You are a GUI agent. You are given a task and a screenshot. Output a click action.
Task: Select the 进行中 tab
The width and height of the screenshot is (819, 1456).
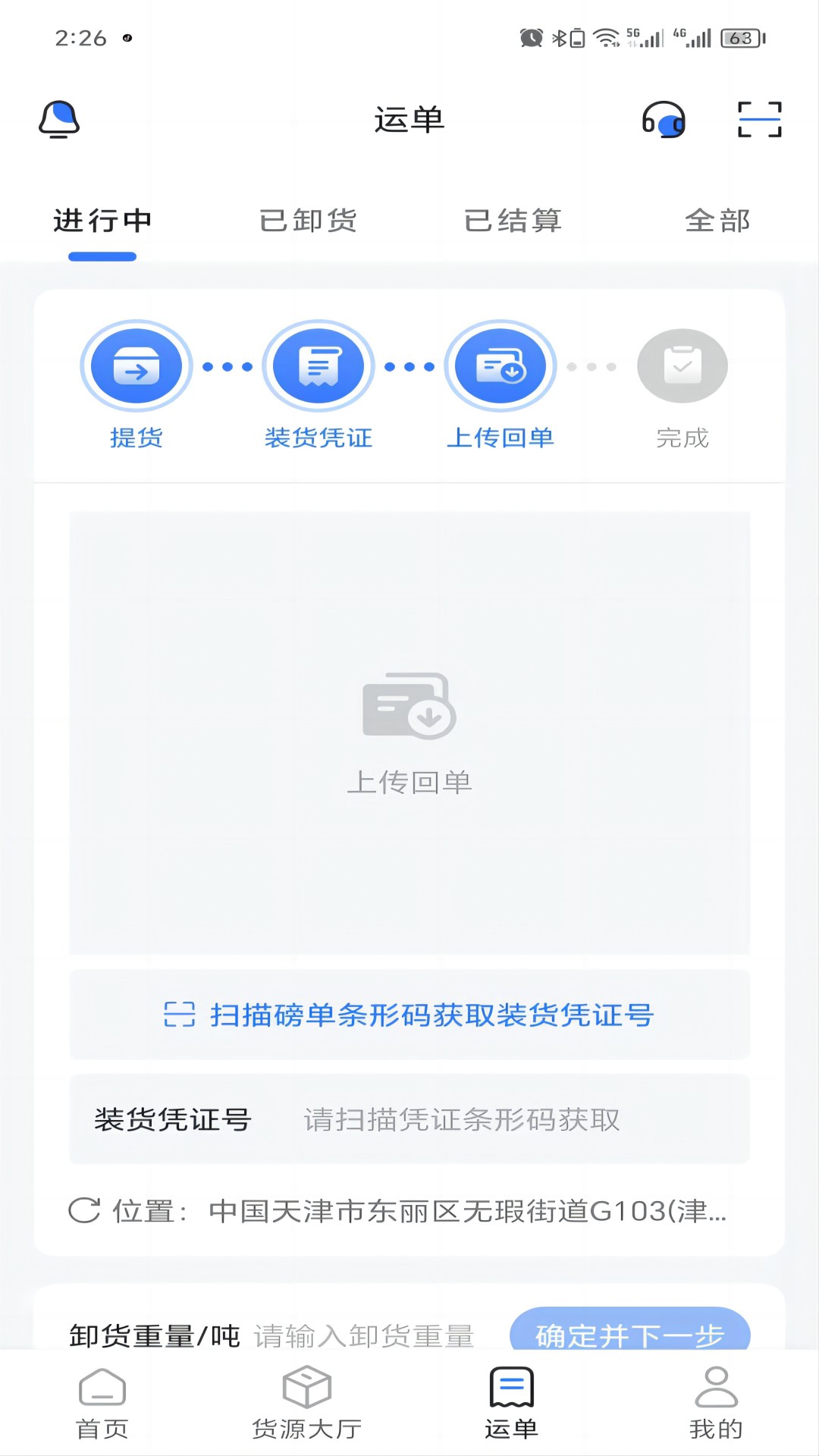(x=102, y=221)
